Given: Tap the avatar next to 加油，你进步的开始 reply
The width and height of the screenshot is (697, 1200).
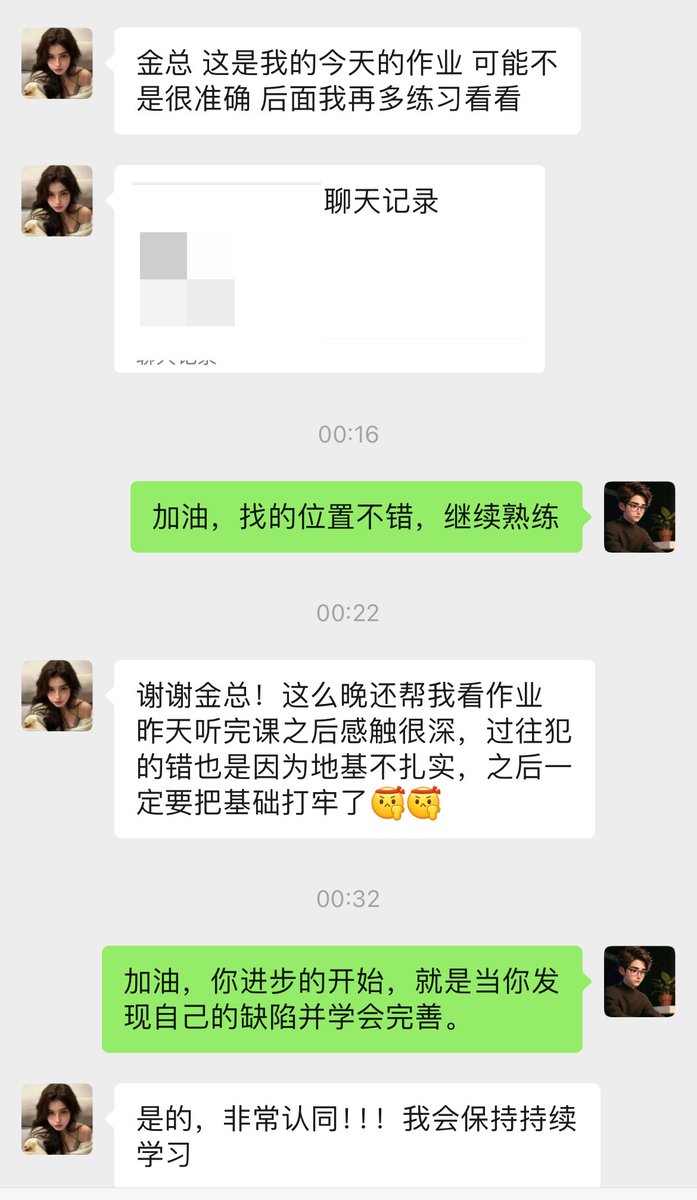Looking at the screenshot, I should 639,981.
